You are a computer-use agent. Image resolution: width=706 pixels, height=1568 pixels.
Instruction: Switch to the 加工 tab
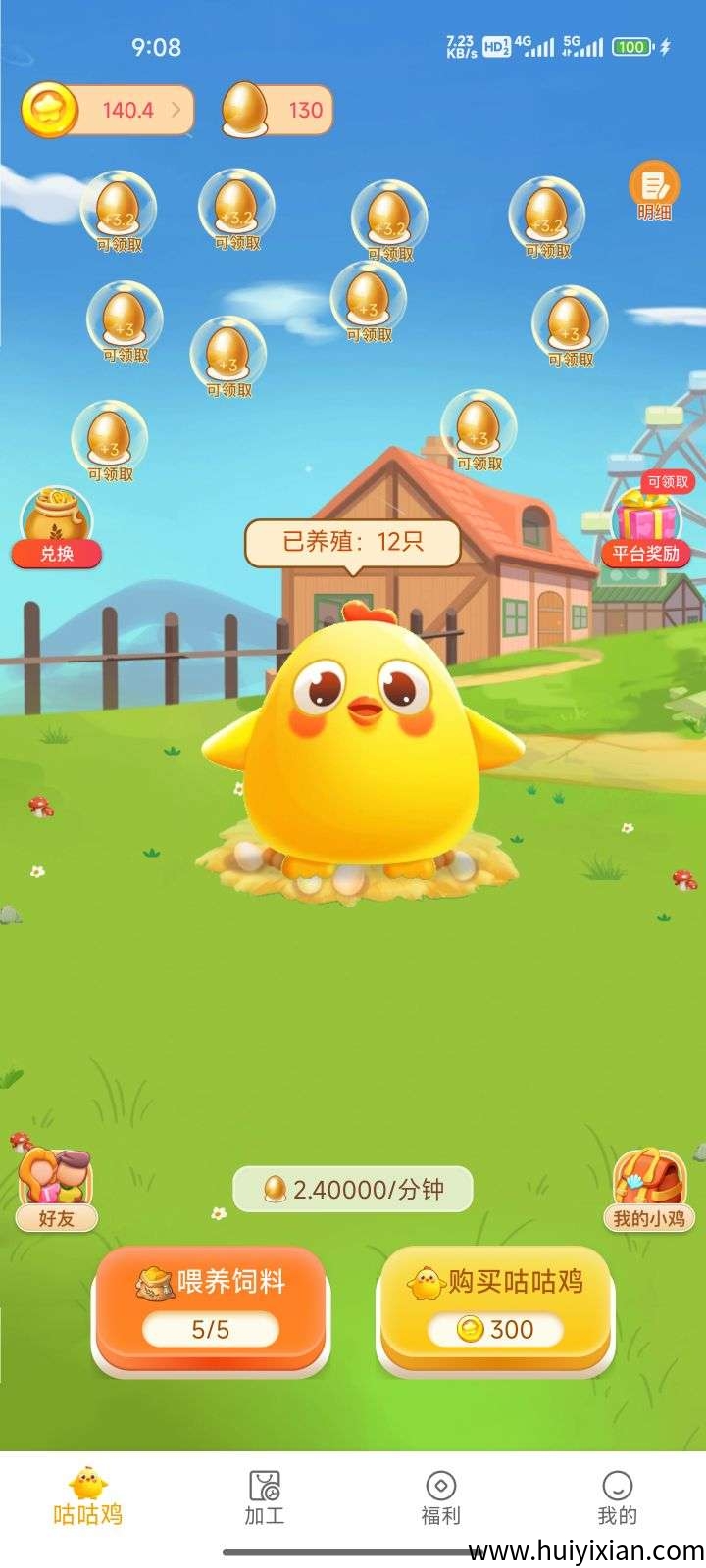tap(264, 1497)
